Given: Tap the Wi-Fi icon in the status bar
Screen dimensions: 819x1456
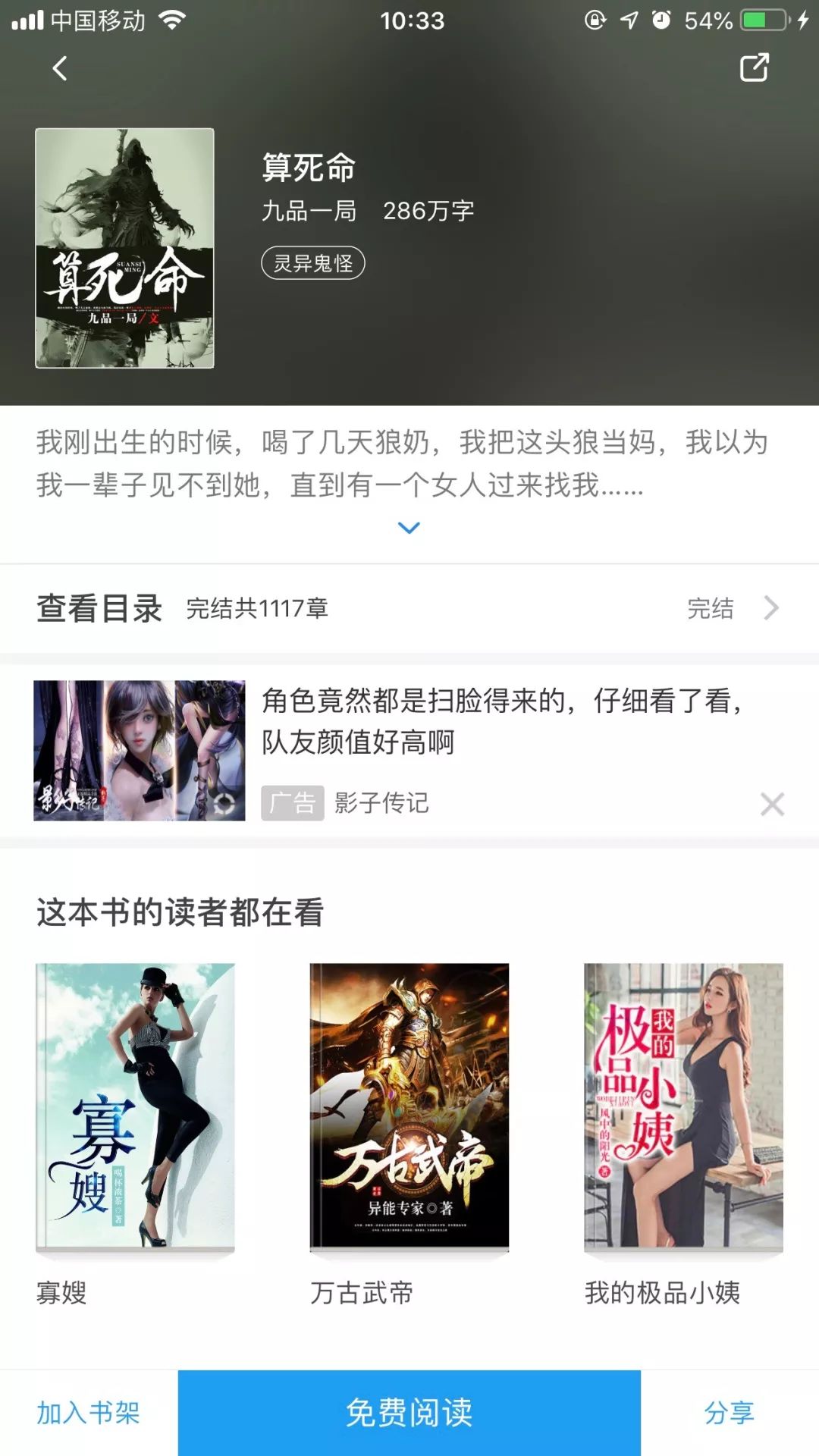Looking at the screenshot, I should (173, 22).
